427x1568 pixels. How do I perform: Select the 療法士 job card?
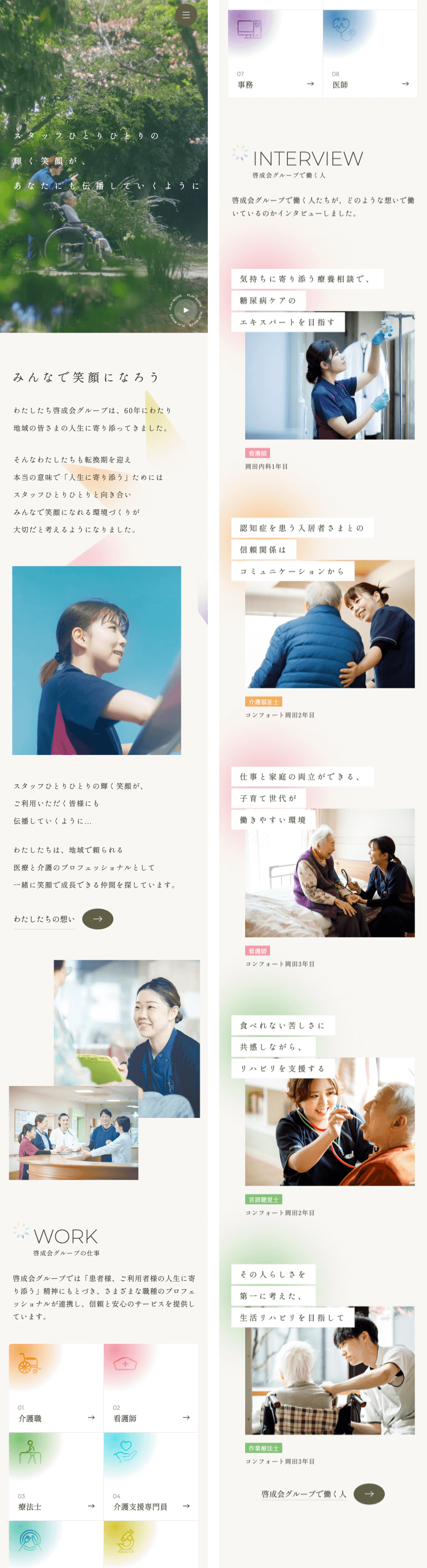coord(56,1475)
